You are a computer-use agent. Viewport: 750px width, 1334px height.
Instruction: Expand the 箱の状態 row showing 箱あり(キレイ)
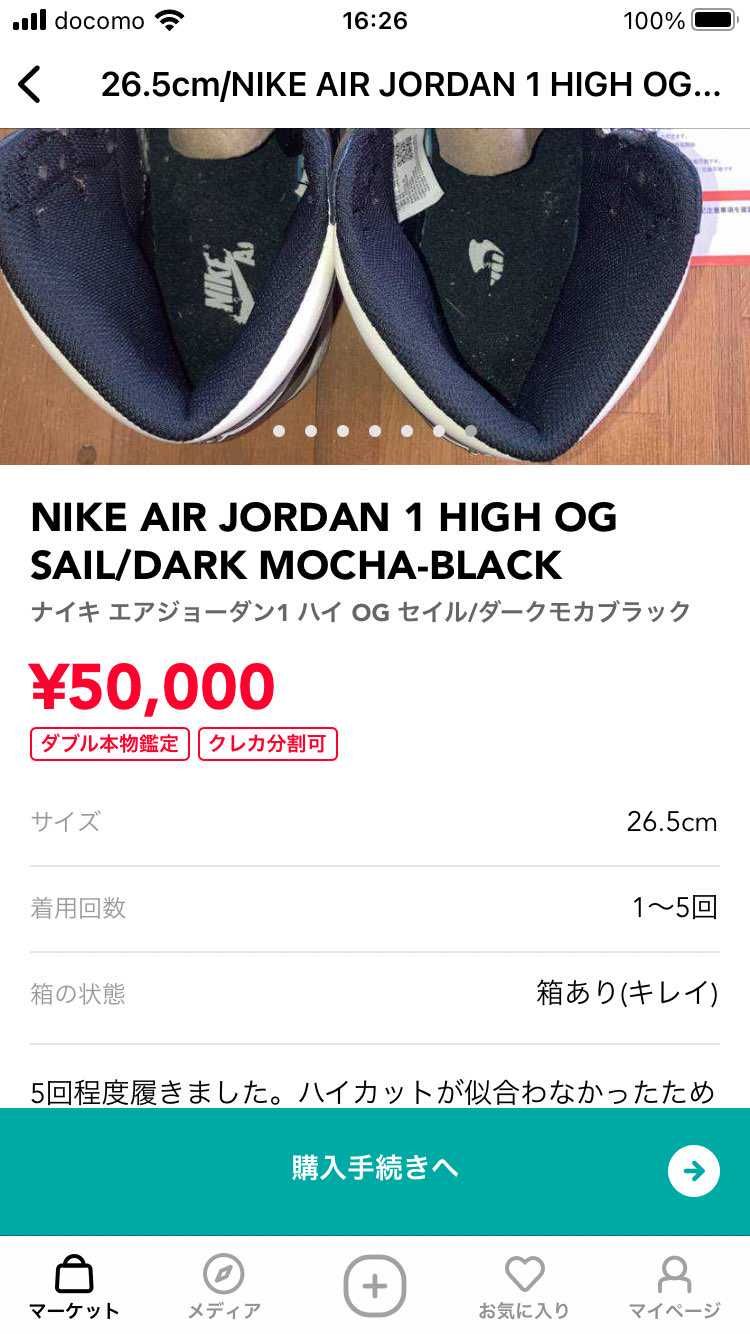coord(375,994)
